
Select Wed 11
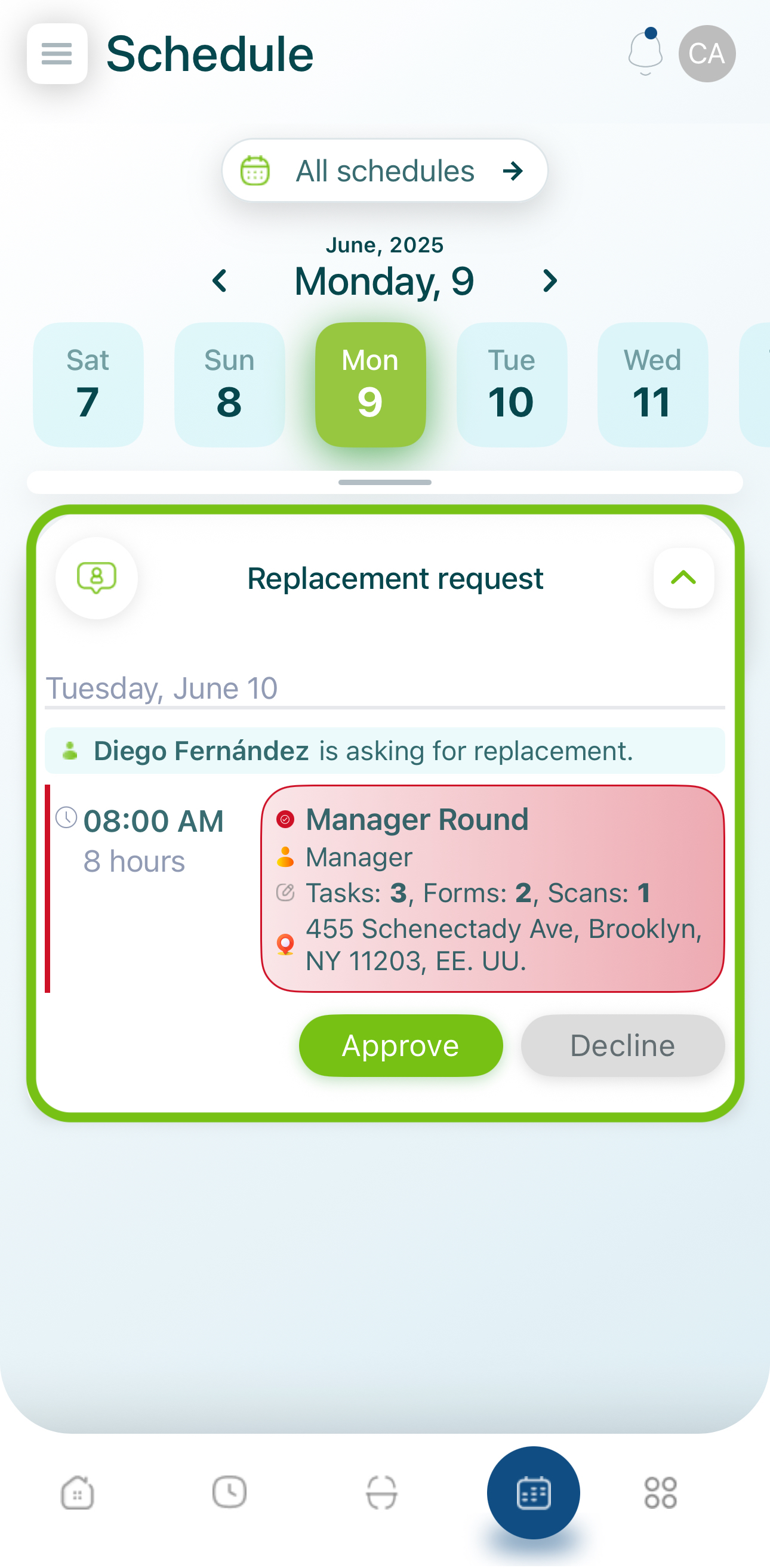tap(652, 385)
